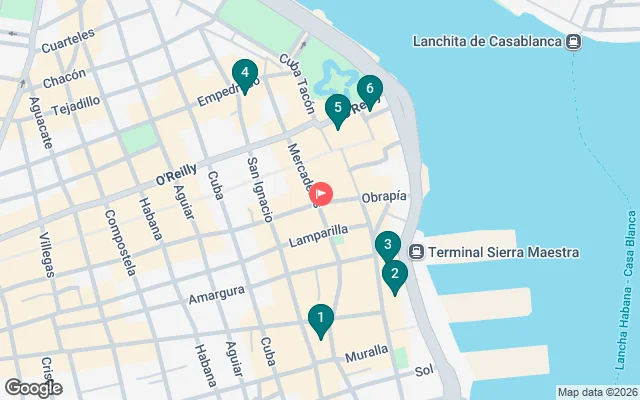The image size is (640, 400).
Task: View details for pin number 5
Action: coord(338,109)
